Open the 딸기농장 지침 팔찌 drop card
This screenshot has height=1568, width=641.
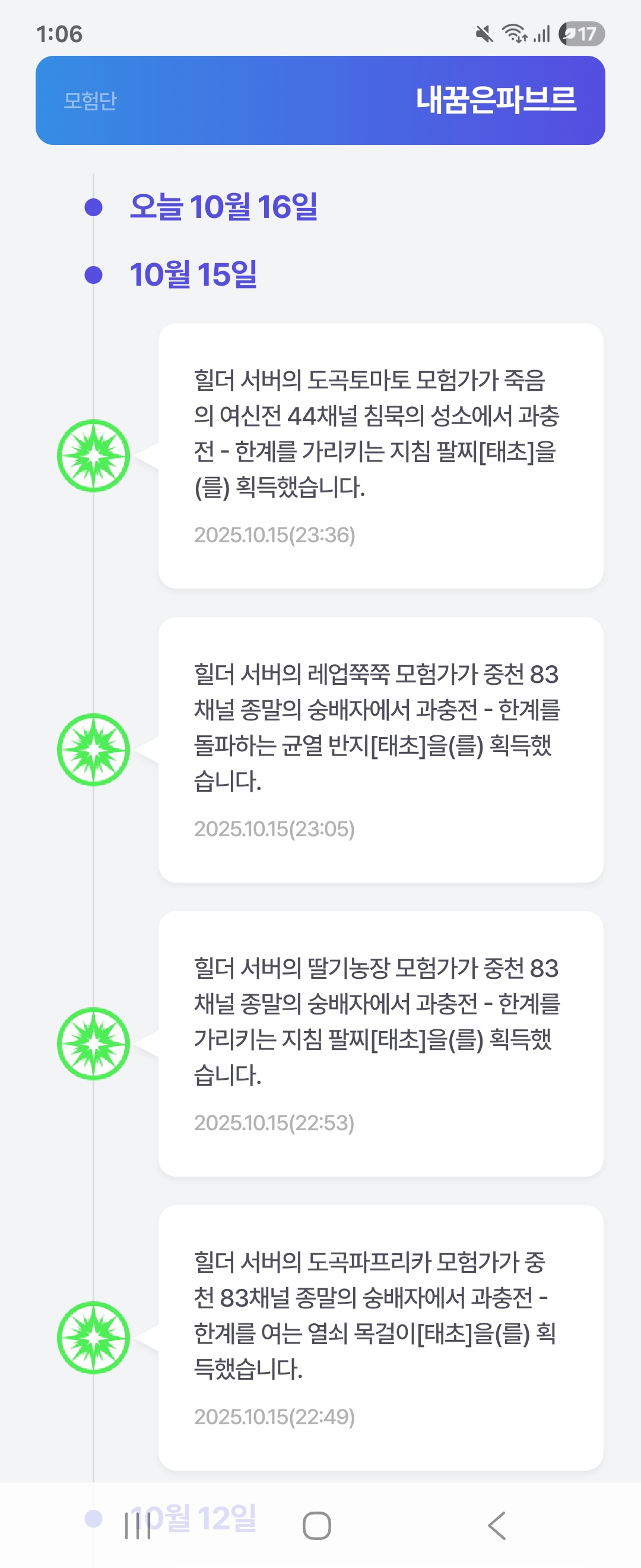coord(380,1044)
